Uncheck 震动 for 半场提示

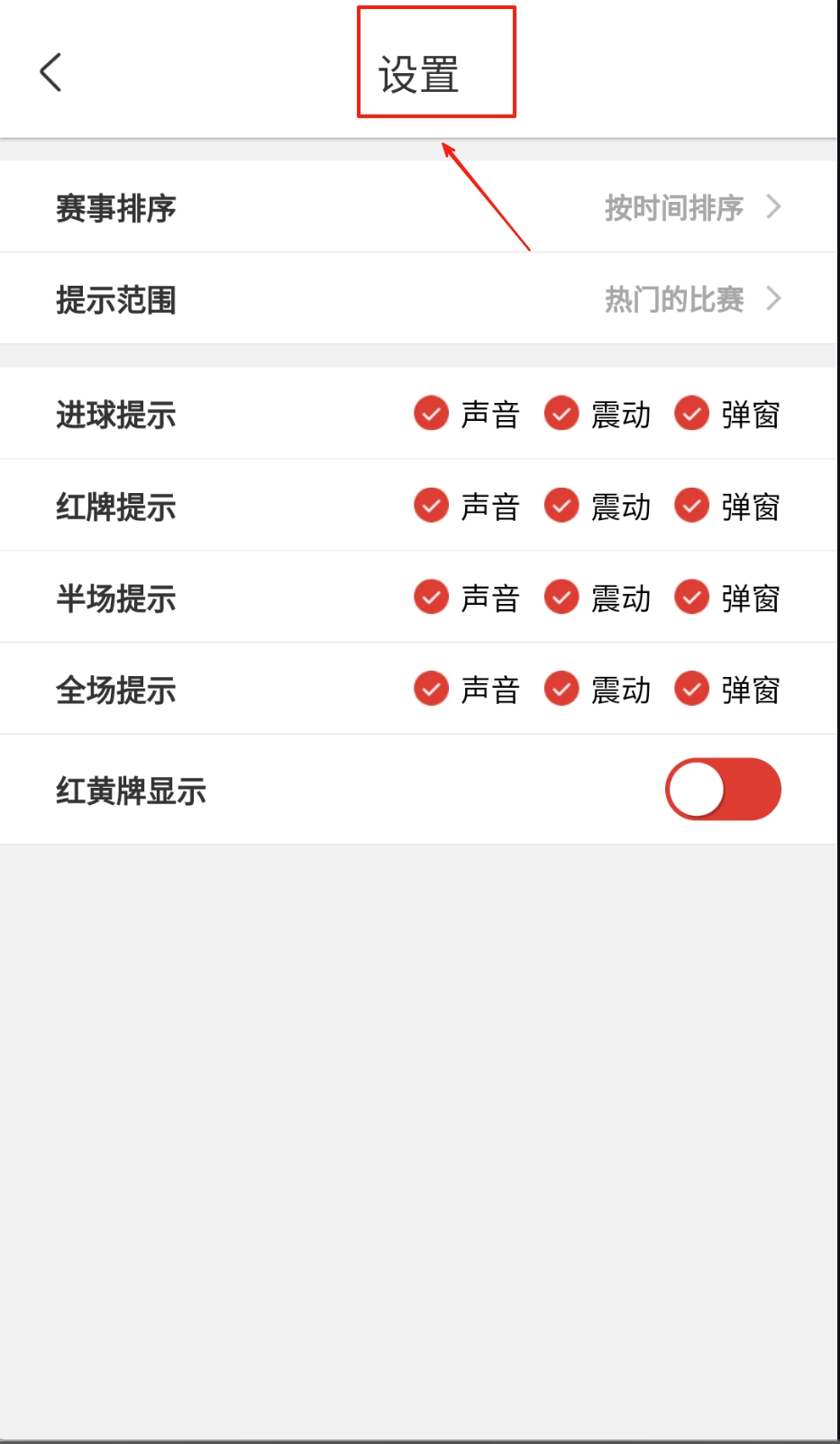click(562, 597)
